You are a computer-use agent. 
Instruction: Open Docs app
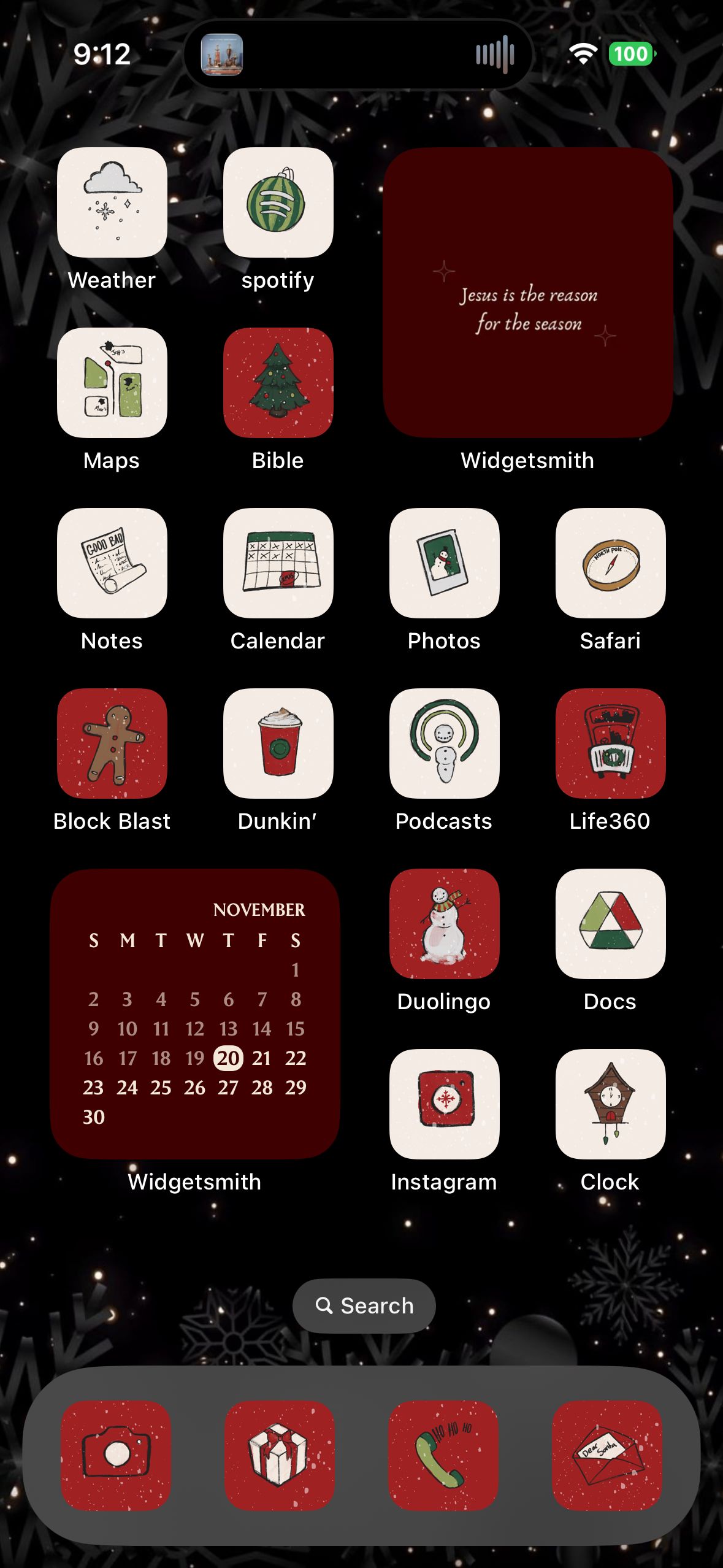coord(610,924)
